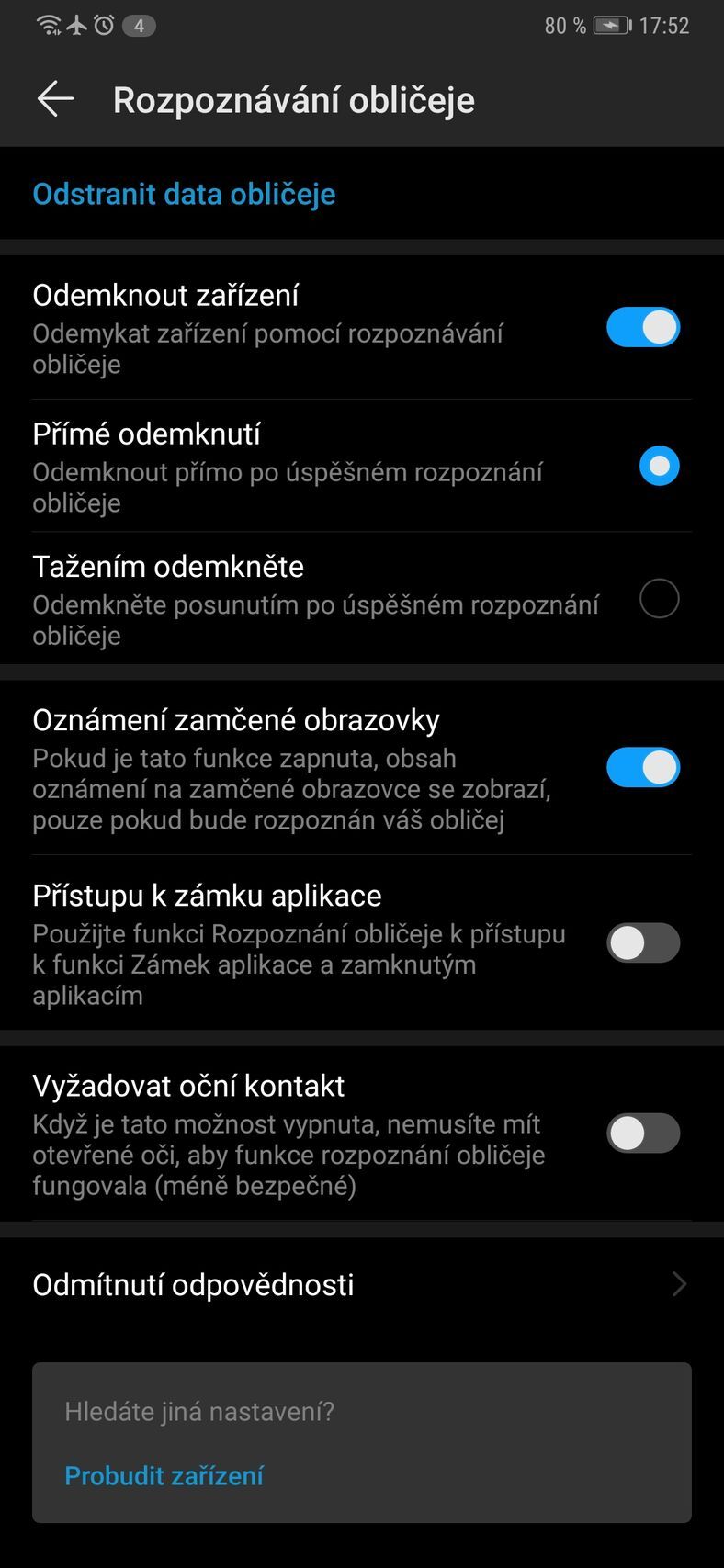
Task: Tap Odstranit data obličeje
Action: pyautogui.click(x=184, y=194)
